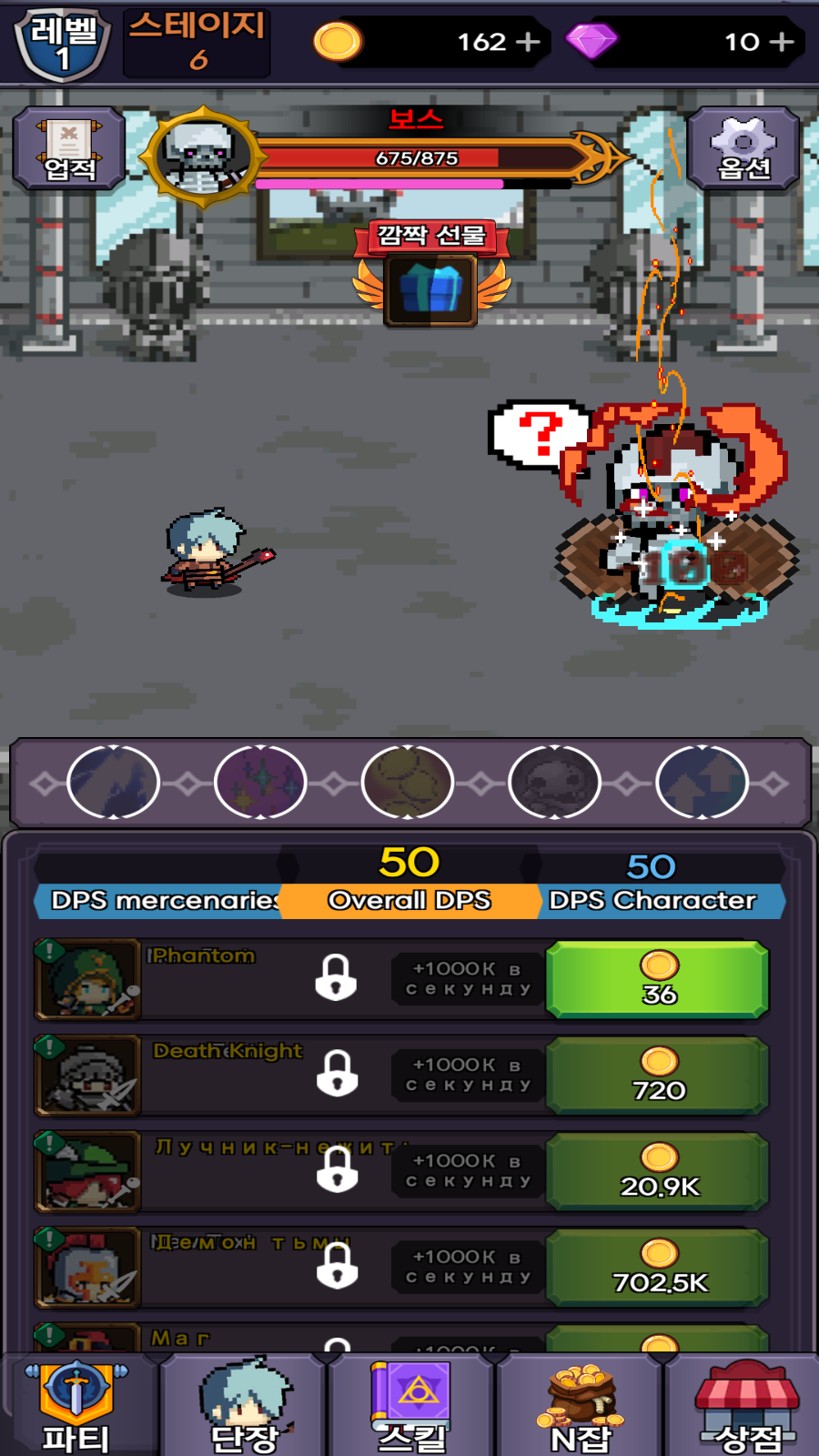819x1456 pixels.
Task: Switch to the N잡 gold bag tab
Action: coord(581,1406)
